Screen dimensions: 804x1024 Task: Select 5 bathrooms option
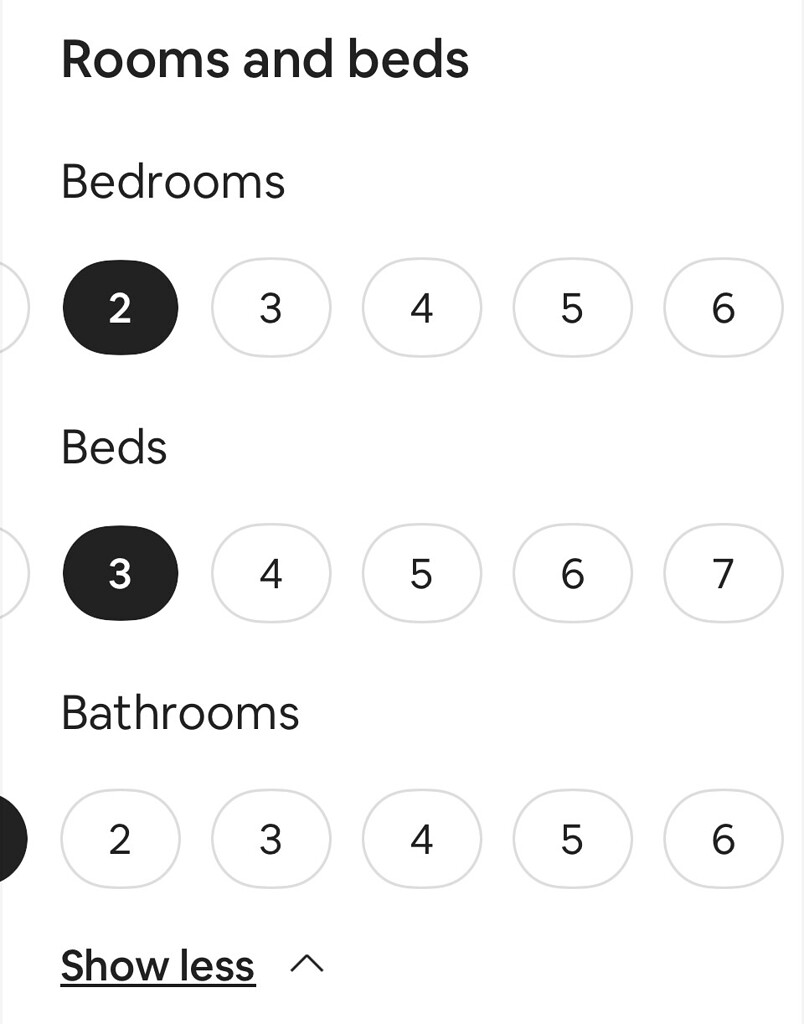(572, 839)
